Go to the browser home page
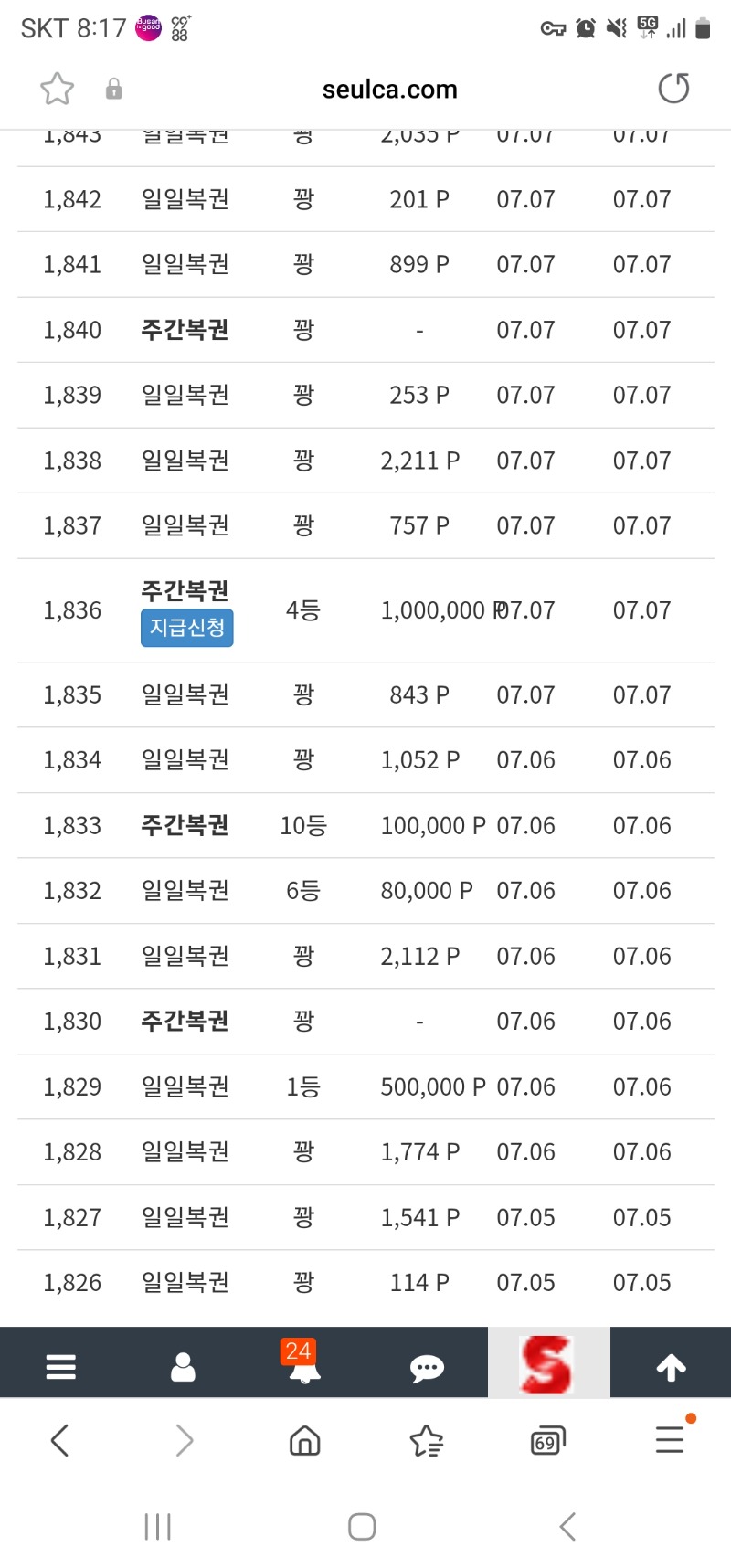The image size is (731, 1568). tap(304, 1441)
